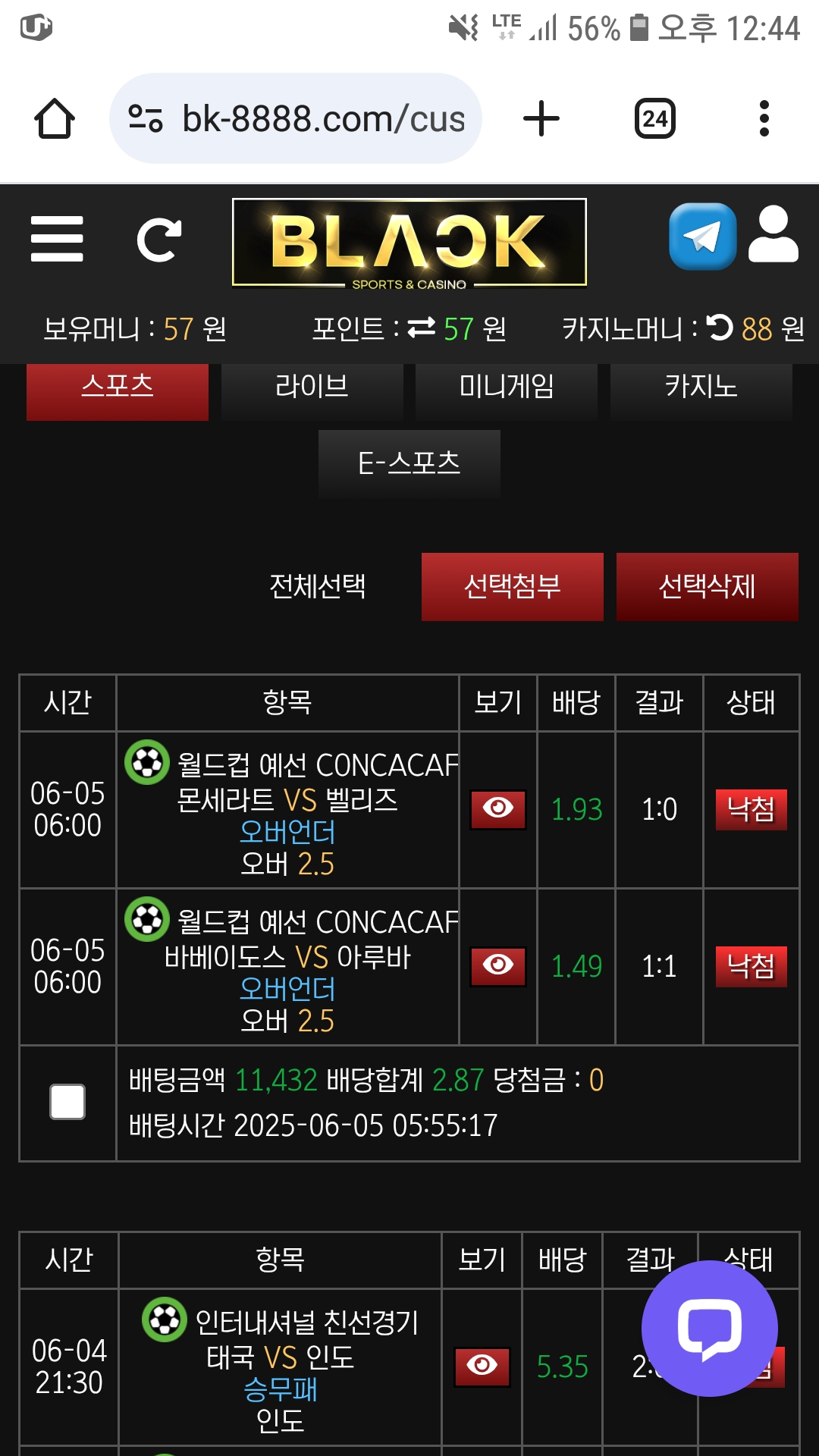
Task: Tap 전체선택 to select all bets
Action: point(318,586)
